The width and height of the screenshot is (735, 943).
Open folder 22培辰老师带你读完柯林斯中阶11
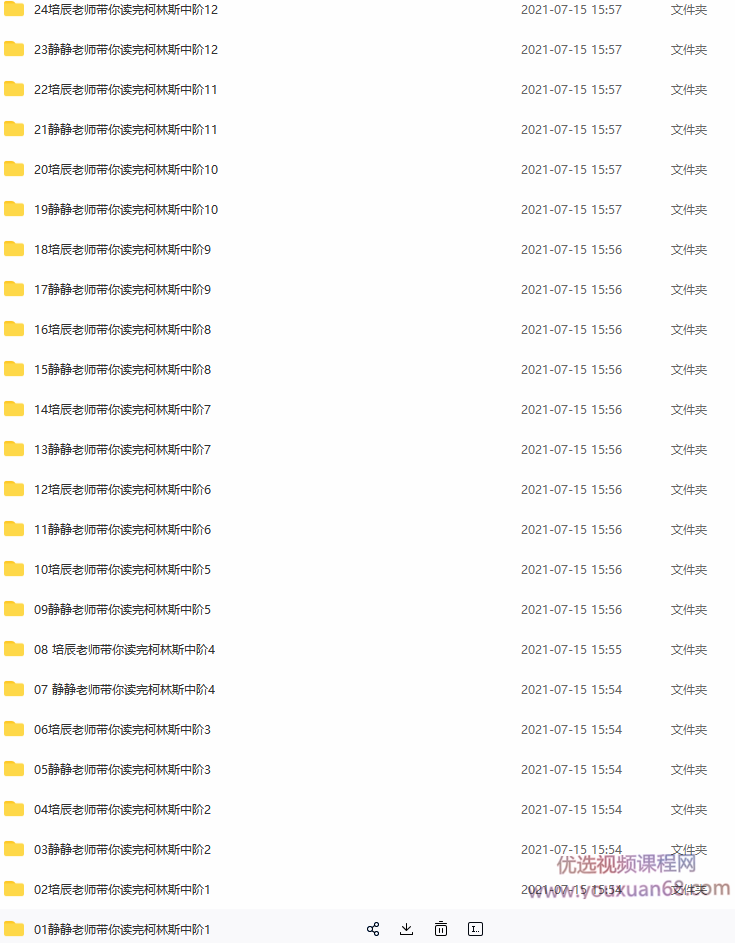point(126,90)
